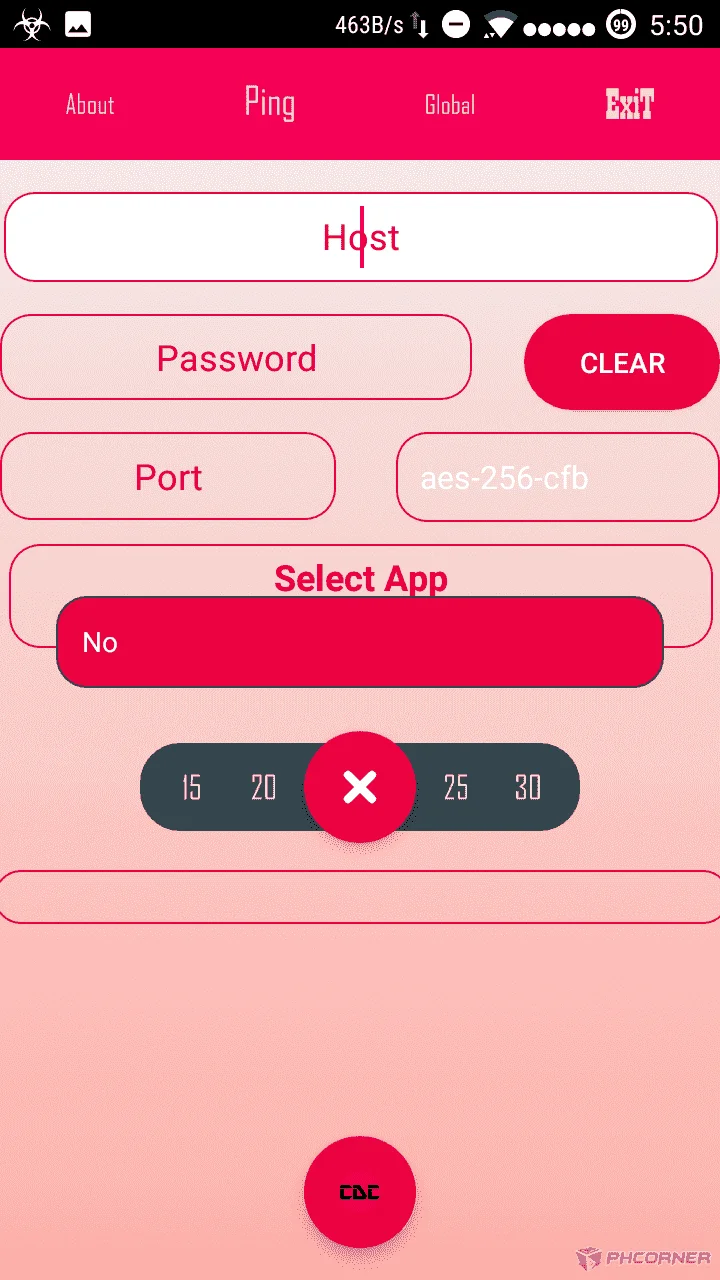Image resolution: width=720 pixels, height=1280 pixels.
Task: Pick 30 on the number bar
Action: click(528, 788)
